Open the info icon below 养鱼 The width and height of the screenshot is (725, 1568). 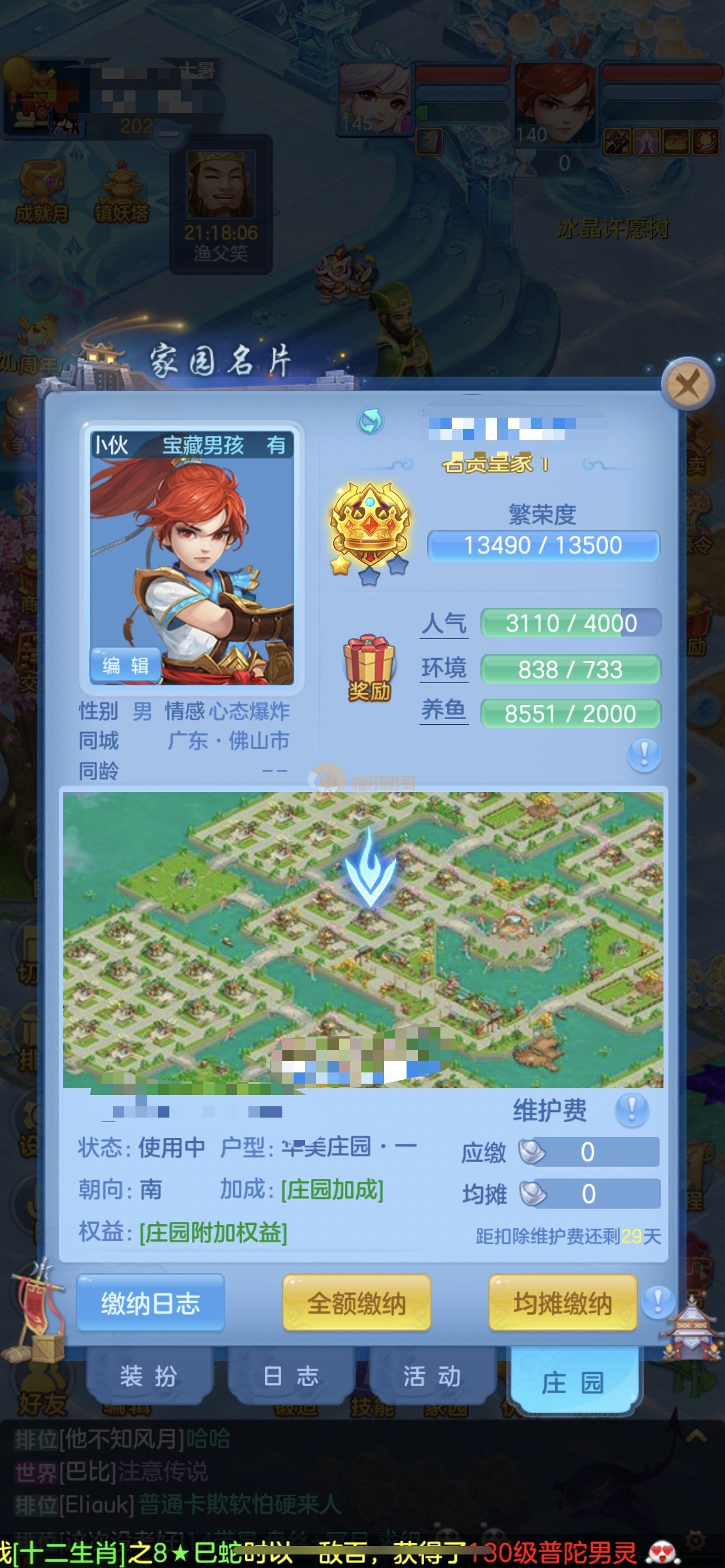click(644, 755)
